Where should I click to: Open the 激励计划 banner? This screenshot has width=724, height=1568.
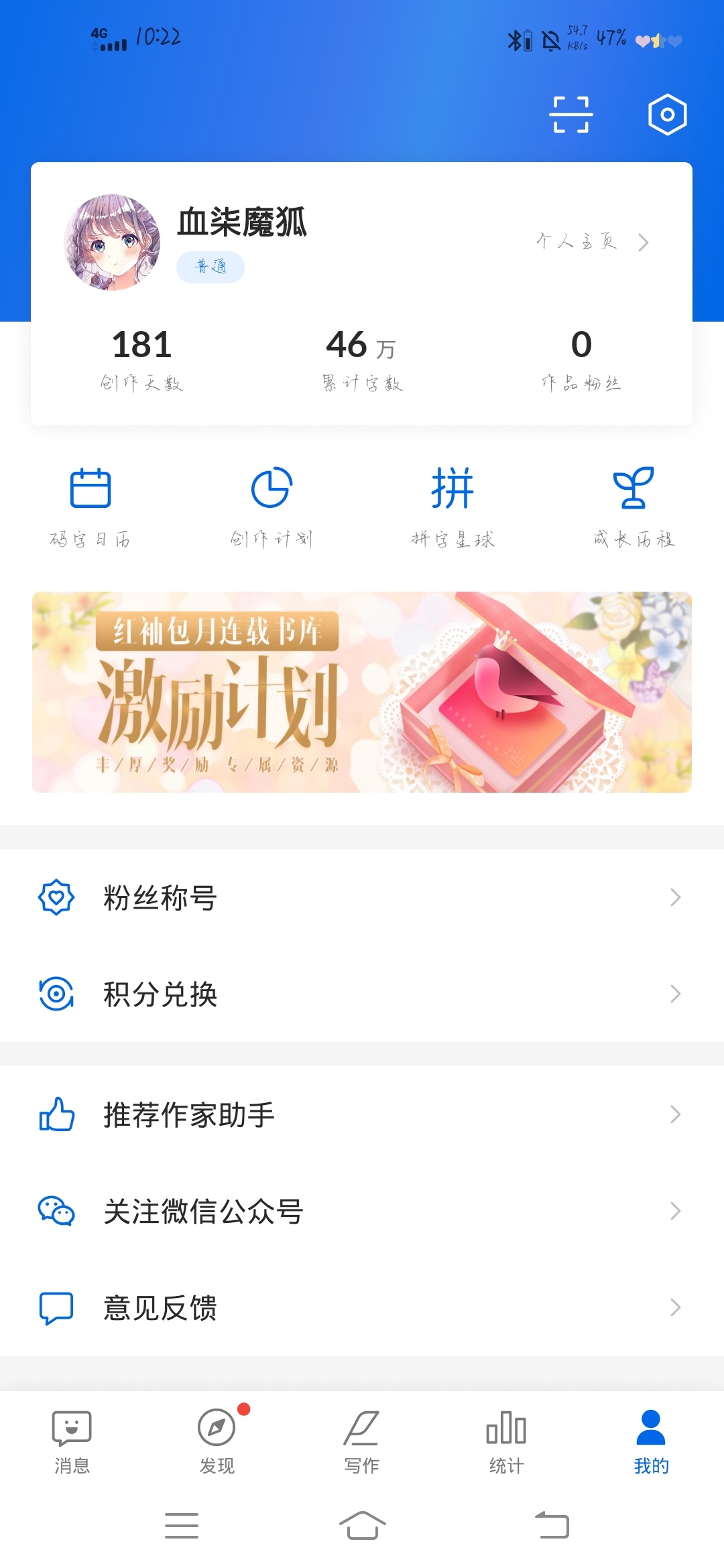pos(362,692)
